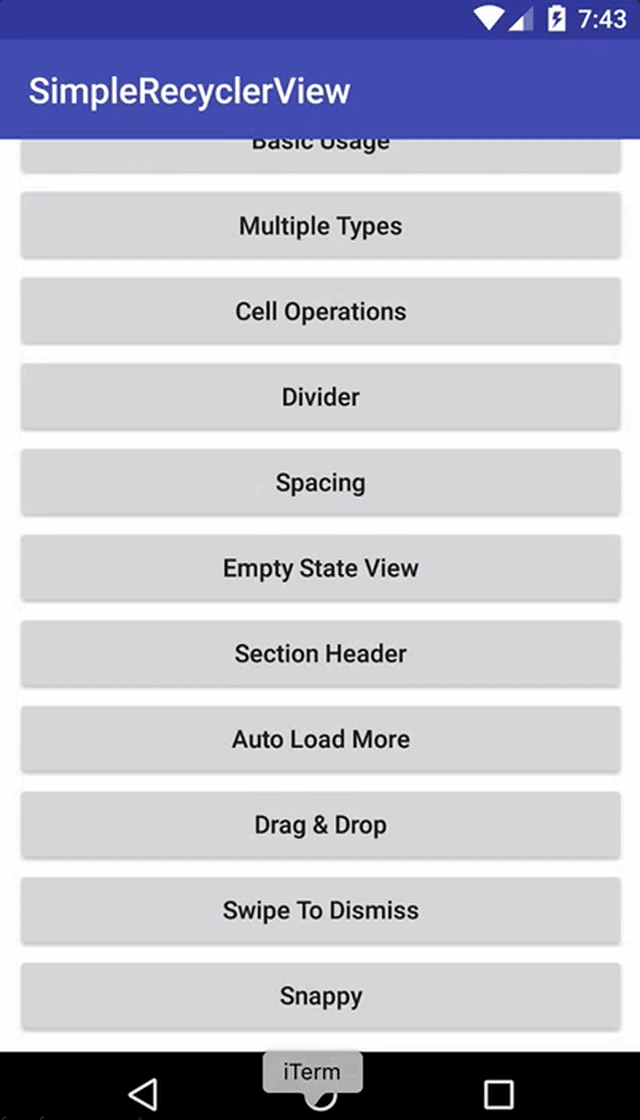Viewport: 640px width, 1120px height.
Task: Open the Section Header example
Action: coord(320,654)
